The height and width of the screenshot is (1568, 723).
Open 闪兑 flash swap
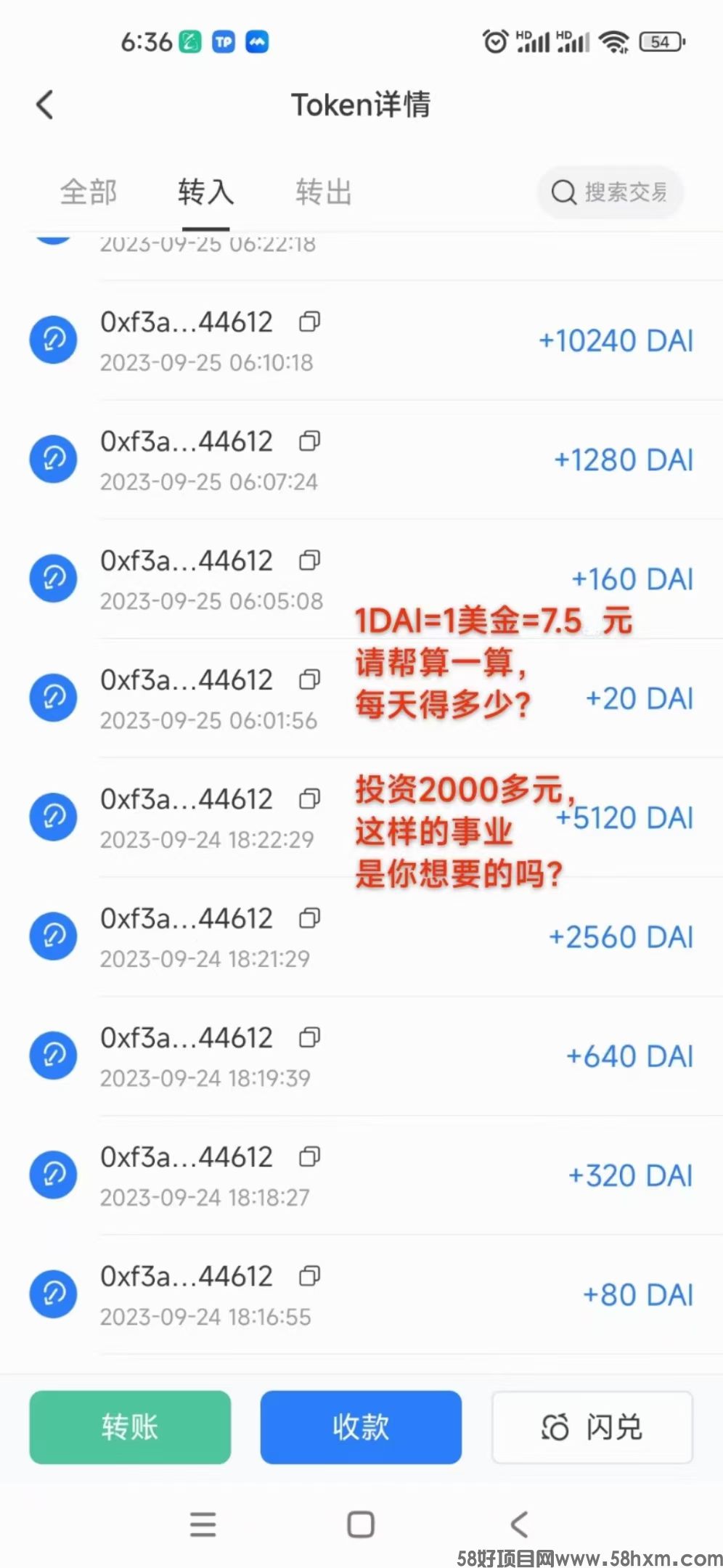coord(592,1427)
